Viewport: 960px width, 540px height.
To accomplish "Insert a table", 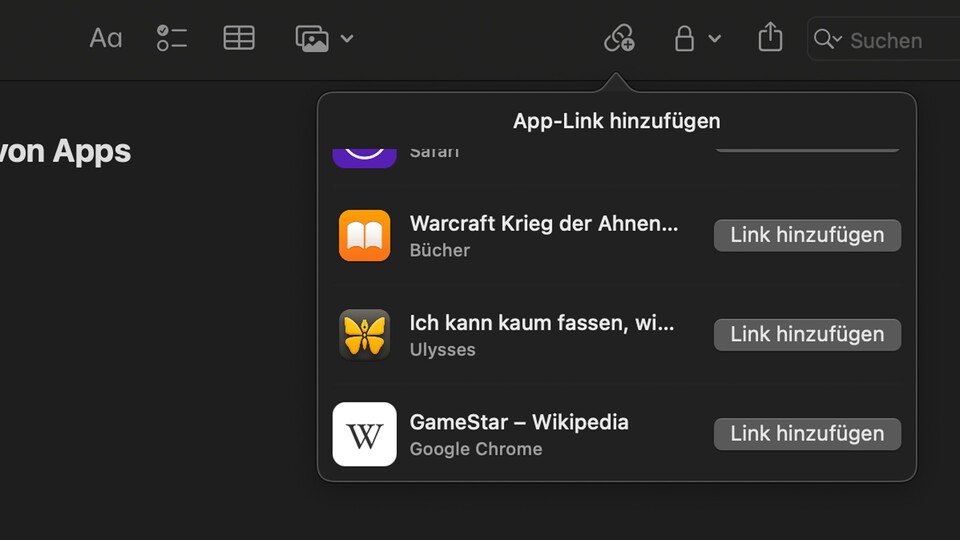I will 239,39.
